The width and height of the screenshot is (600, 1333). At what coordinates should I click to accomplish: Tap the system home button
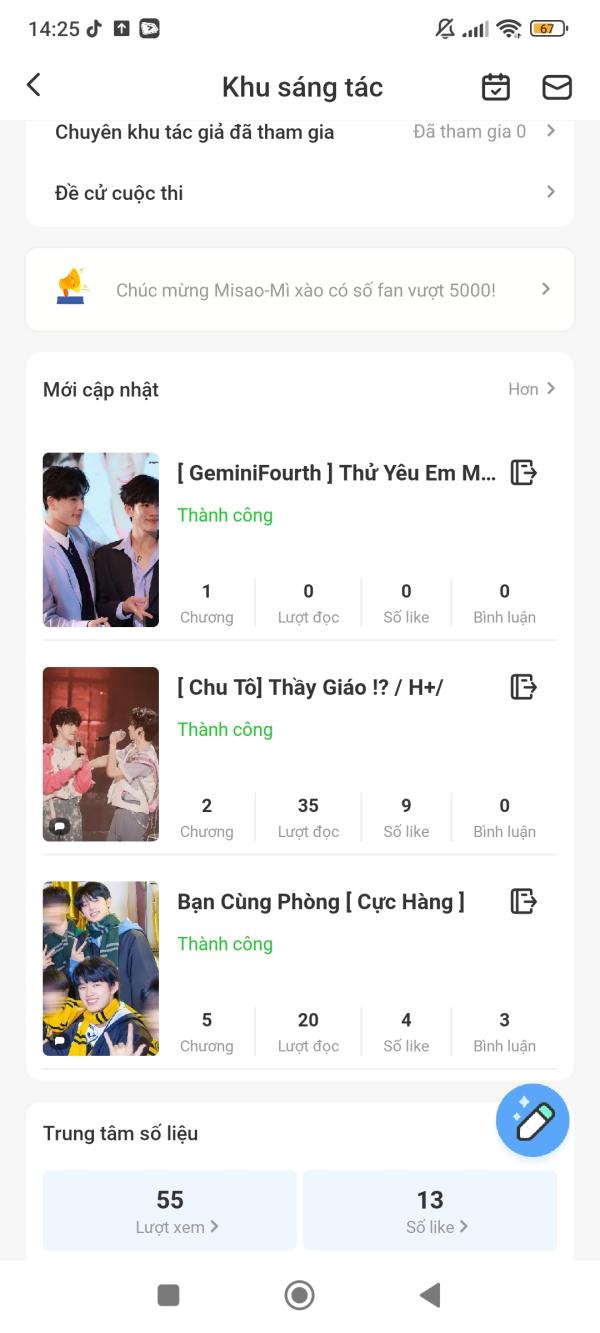click(x=299, y=1295)
